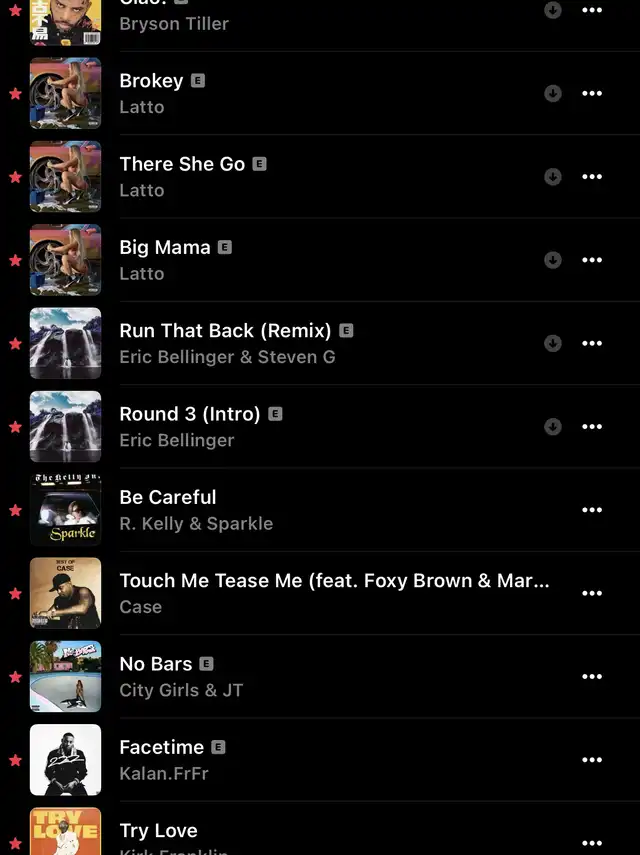Download the song Brokey
The height and width of the screenshot is (855, 640).
coord(552,93)
